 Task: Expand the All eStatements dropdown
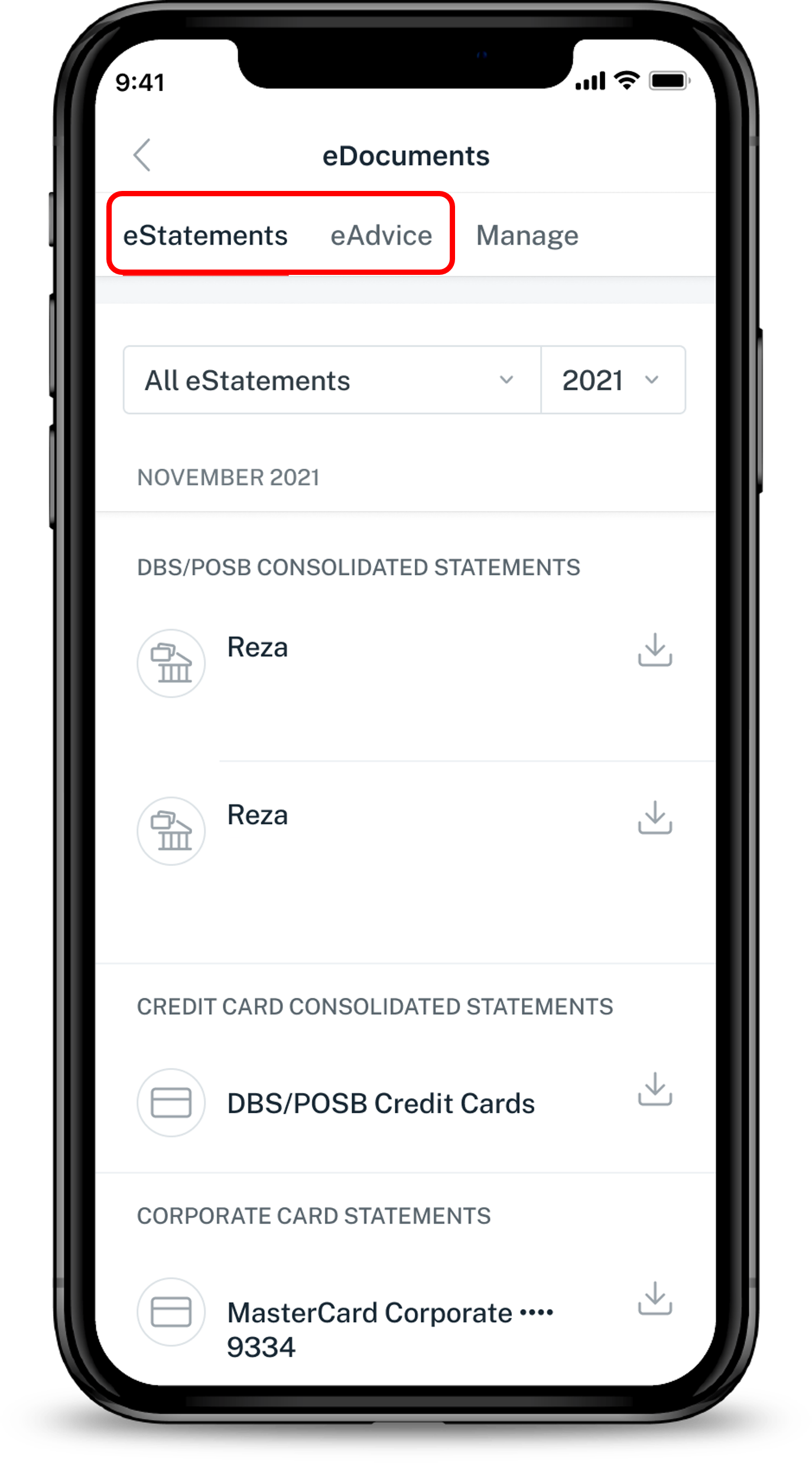coord(332,380)
